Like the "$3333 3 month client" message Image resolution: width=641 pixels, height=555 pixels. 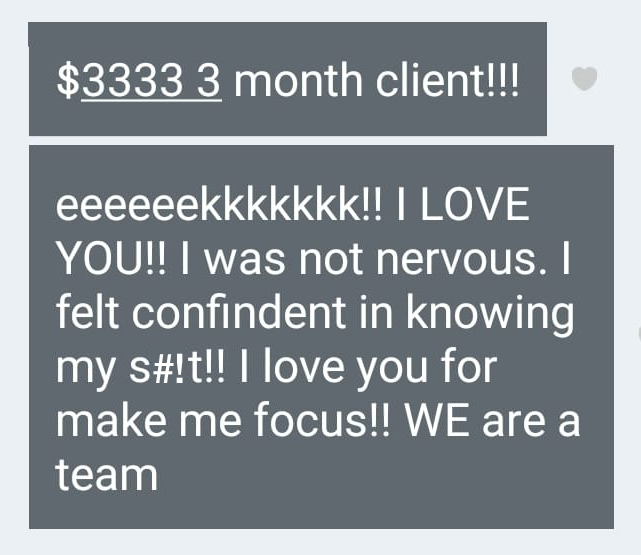pyautogui.click(x=584, y=78)
